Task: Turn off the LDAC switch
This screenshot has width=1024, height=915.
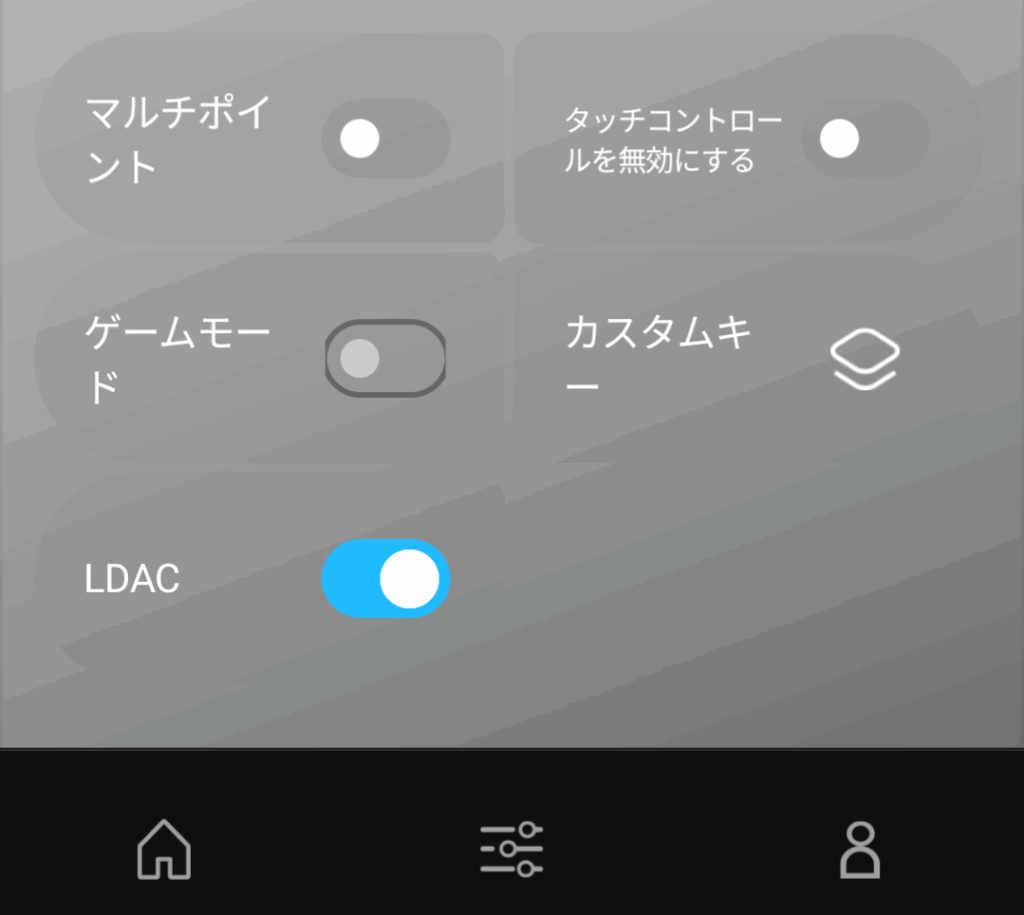Action: tap(385, 578)
